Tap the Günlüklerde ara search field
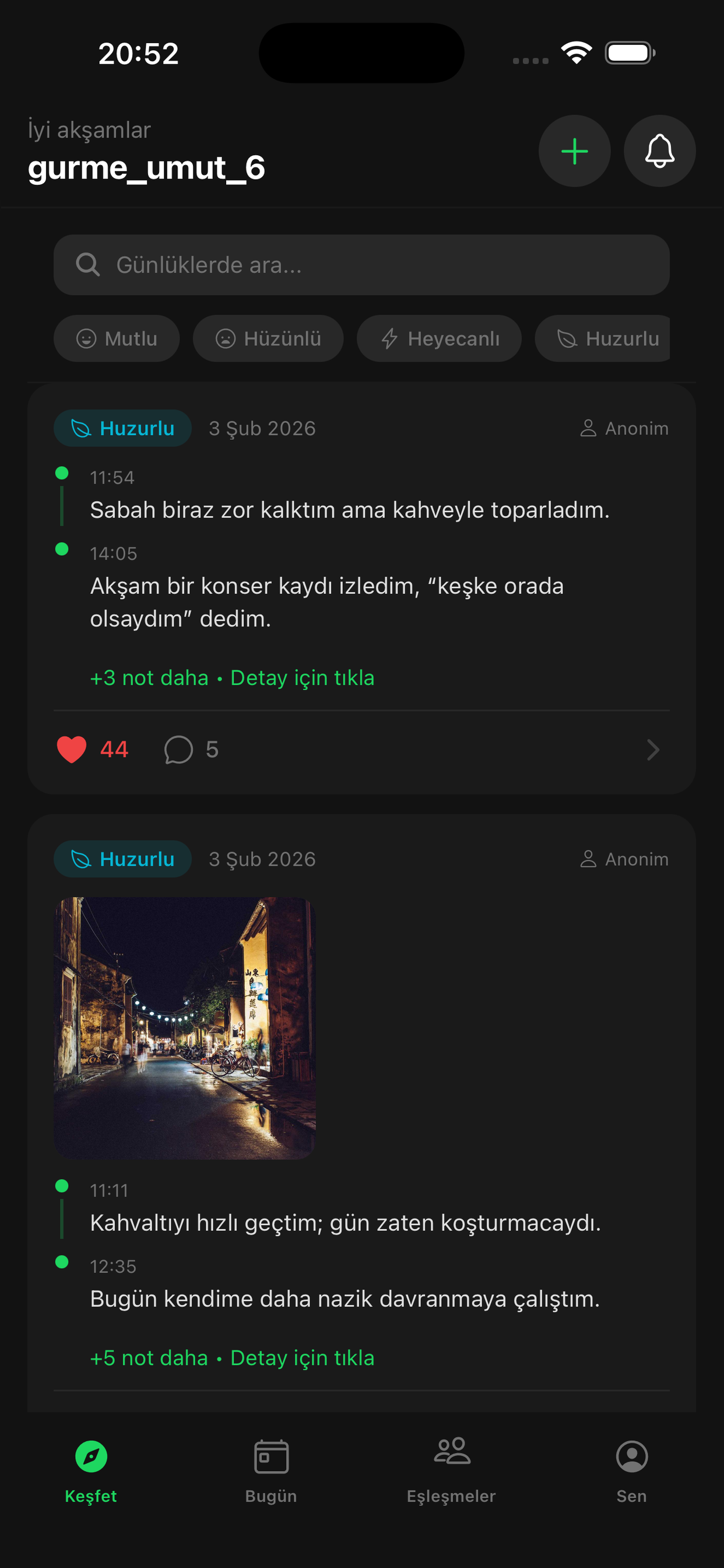The height and width of the screenshot is (1568, 724). [x=361, y=265]
